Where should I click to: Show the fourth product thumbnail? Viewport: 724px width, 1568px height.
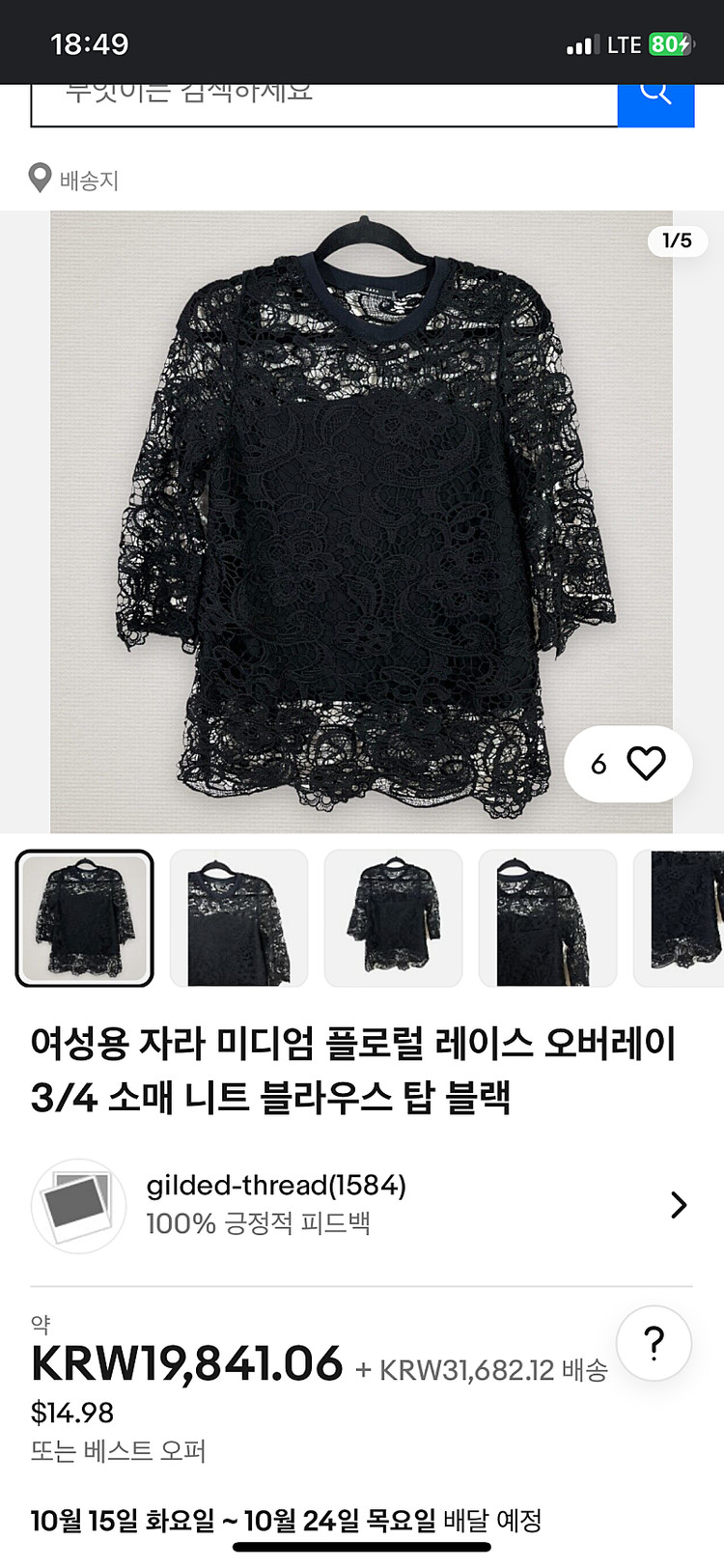[x=547, y=918]
